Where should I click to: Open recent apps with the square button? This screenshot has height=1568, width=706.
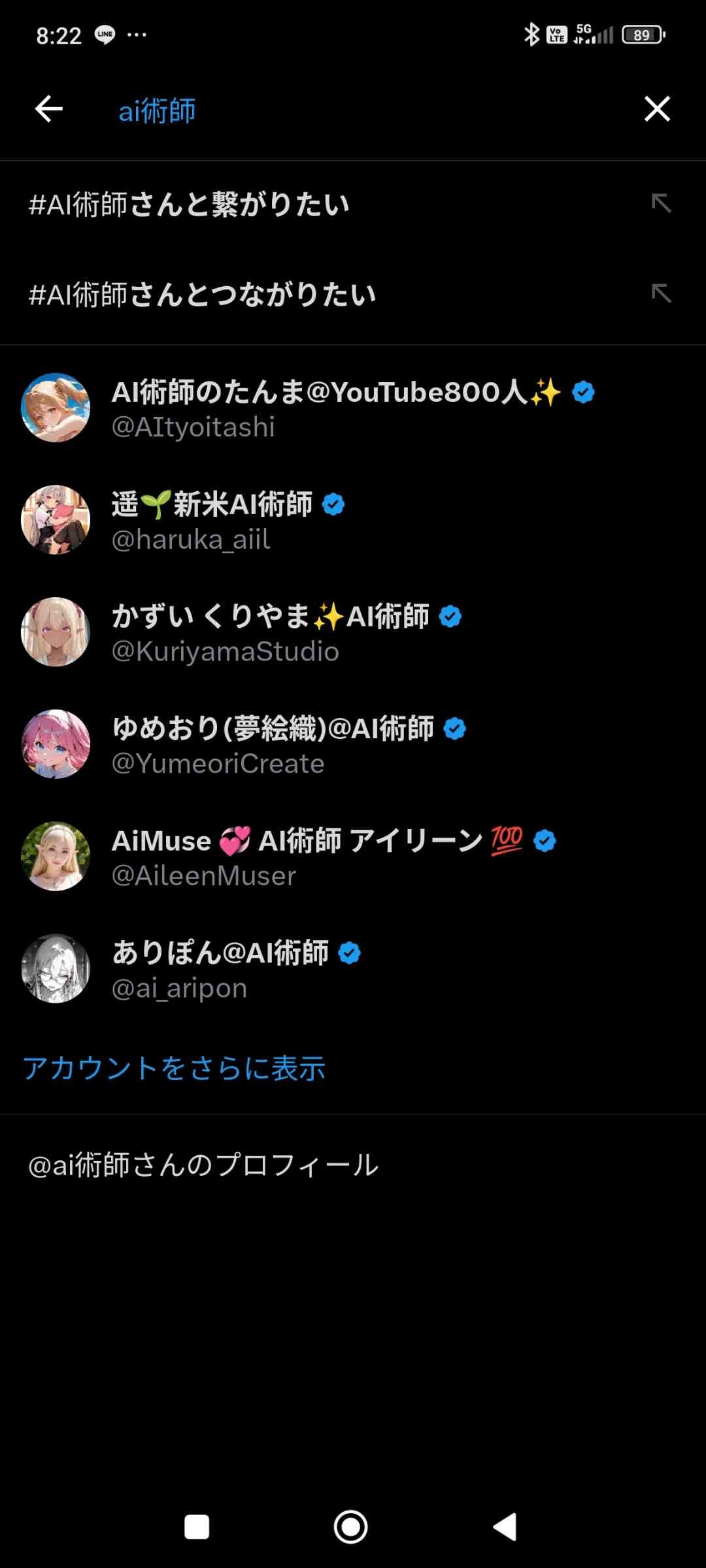197,1527
